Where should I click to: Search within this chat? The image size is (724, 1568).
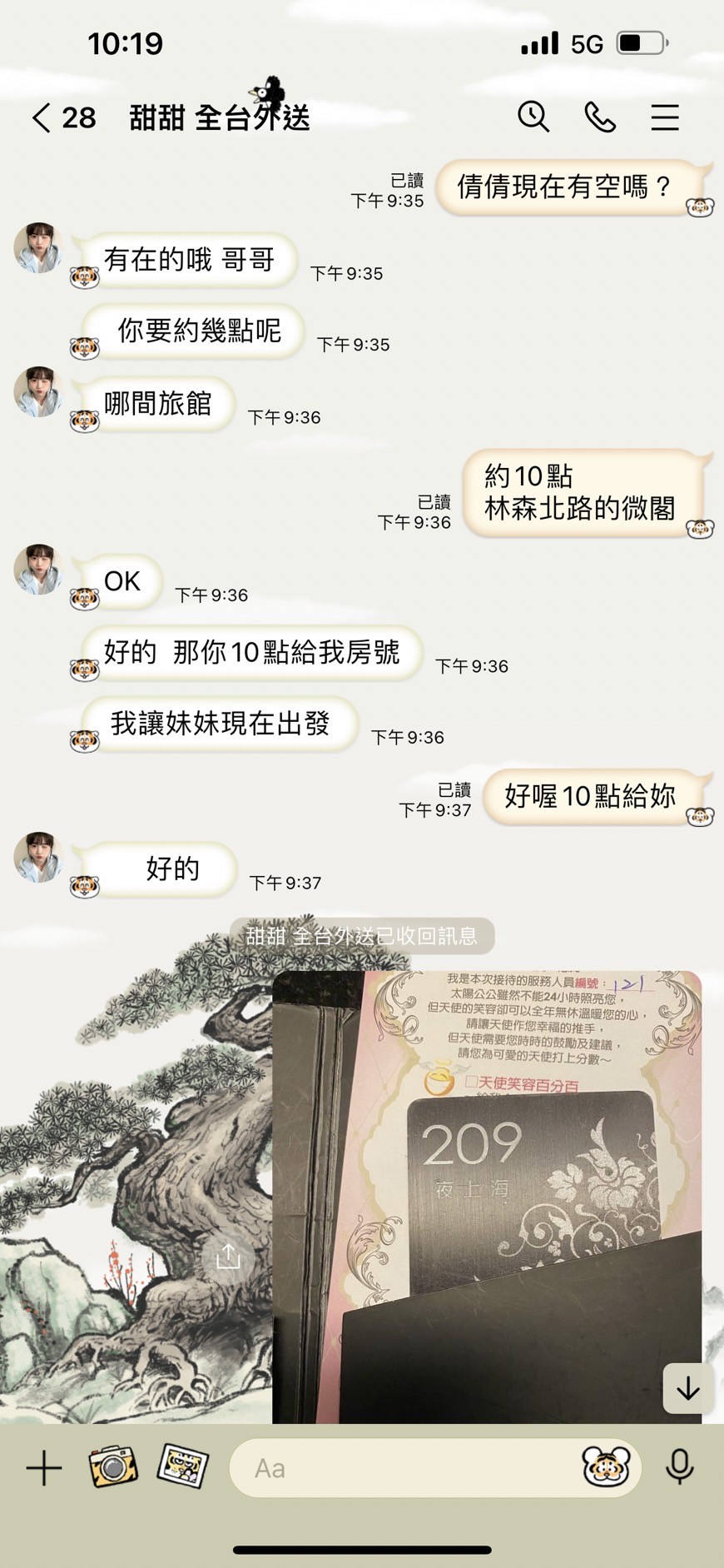(533, 117)
